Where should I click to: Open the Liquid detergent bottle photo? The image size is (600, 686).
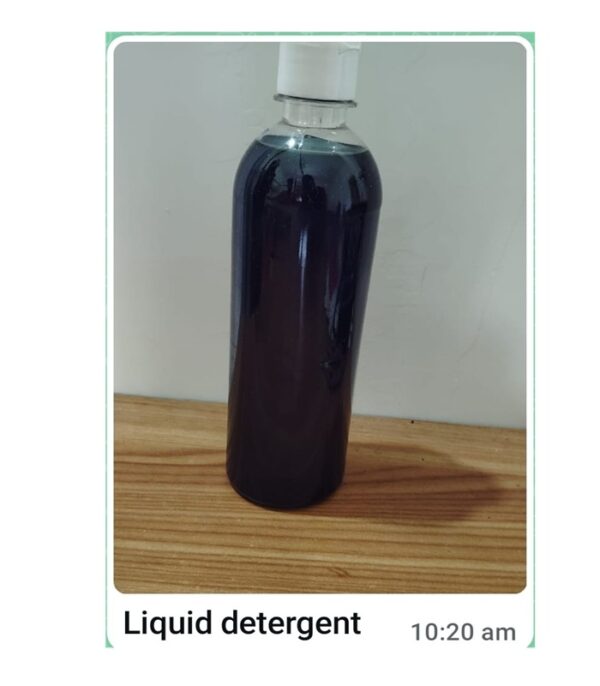[319, 316]
